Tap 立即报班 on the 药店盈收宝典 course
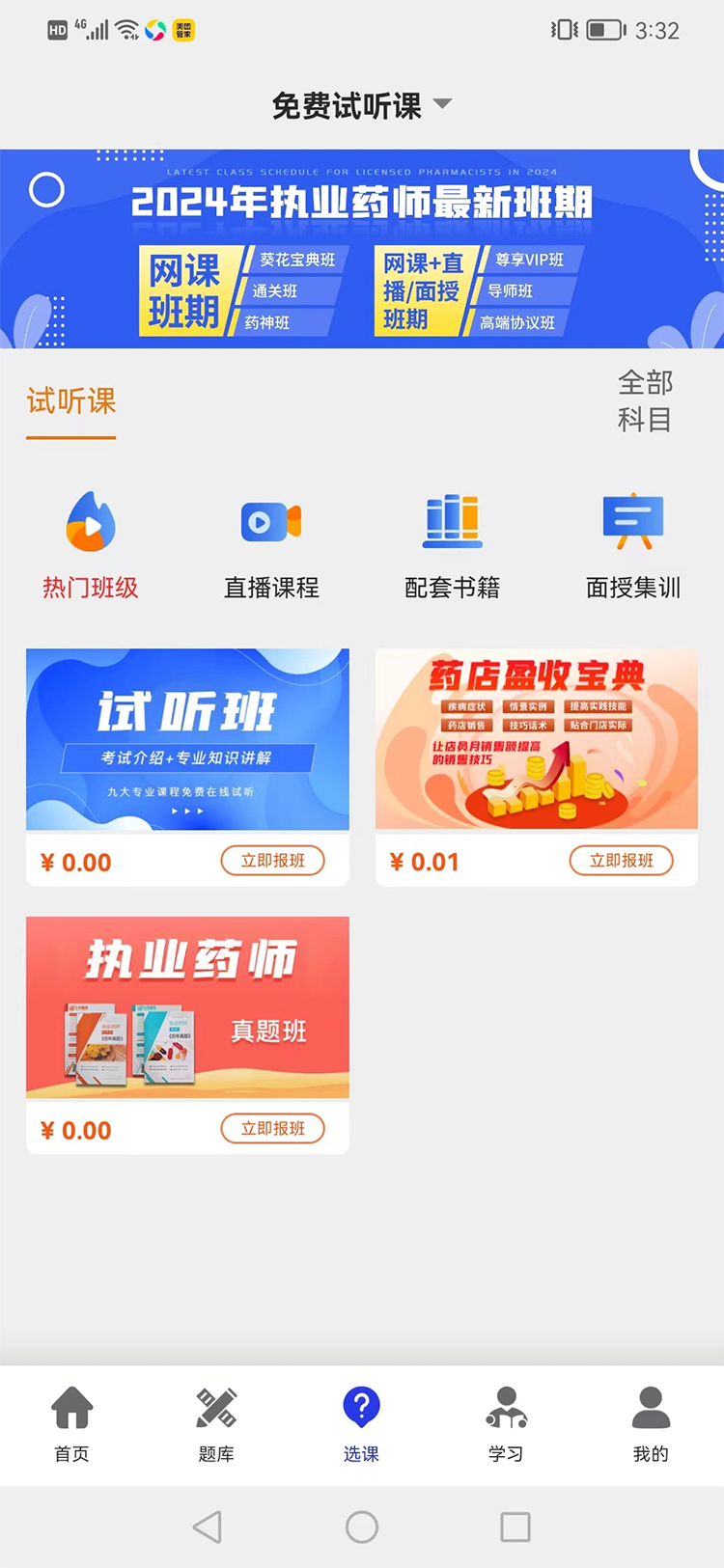 pyautogui.click(x=621, y=861)
